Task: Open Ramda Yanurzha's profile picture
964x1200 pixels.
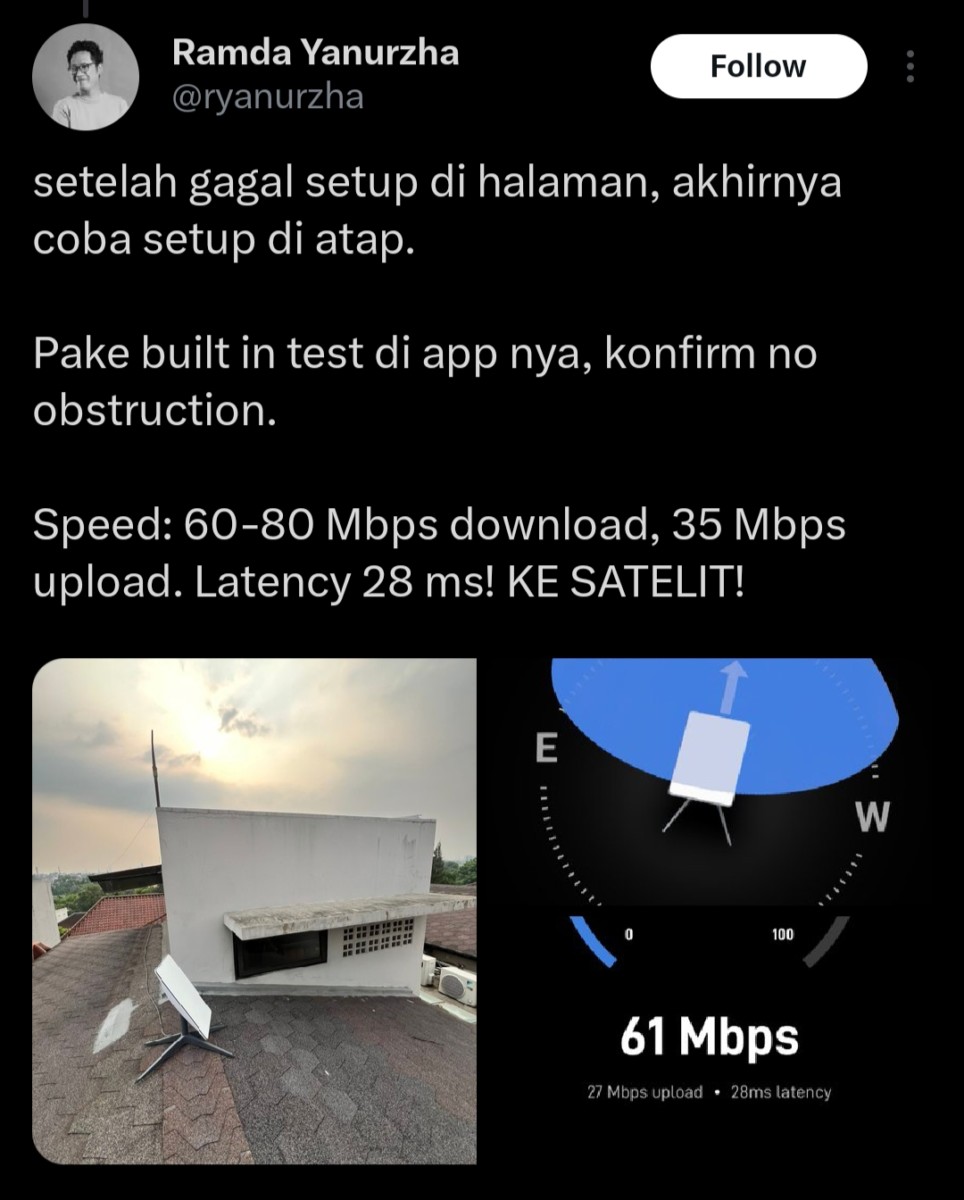Action: click(86, 78)
